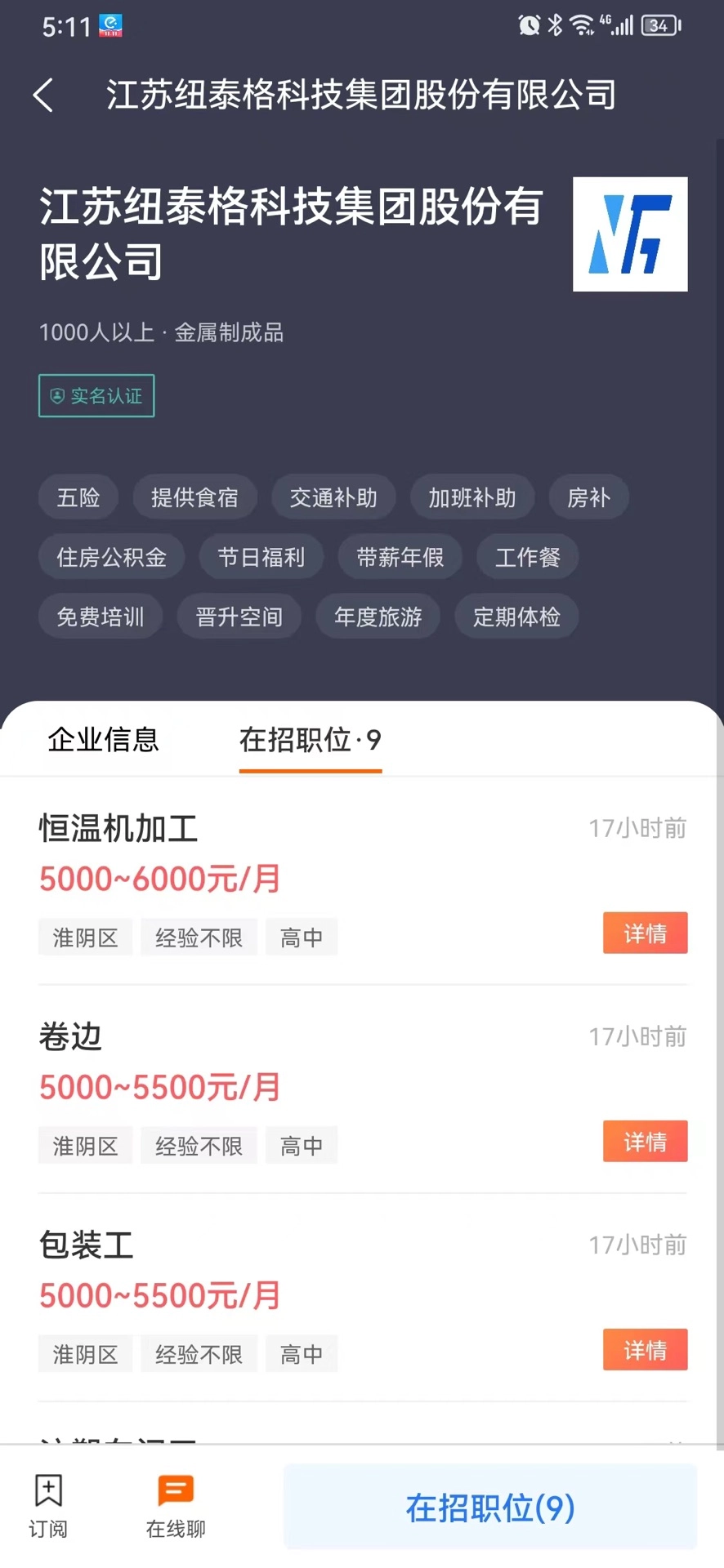Tap the company NG logo thumbnail
The height and width of the screenshot is (1568, 724).
[630, 234]
